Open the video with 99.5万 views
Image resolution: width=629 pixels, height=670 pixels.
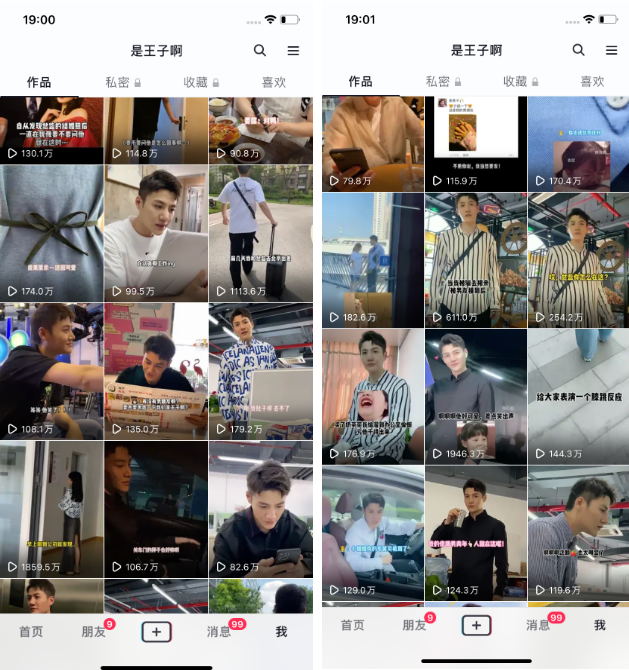point(156,232)
